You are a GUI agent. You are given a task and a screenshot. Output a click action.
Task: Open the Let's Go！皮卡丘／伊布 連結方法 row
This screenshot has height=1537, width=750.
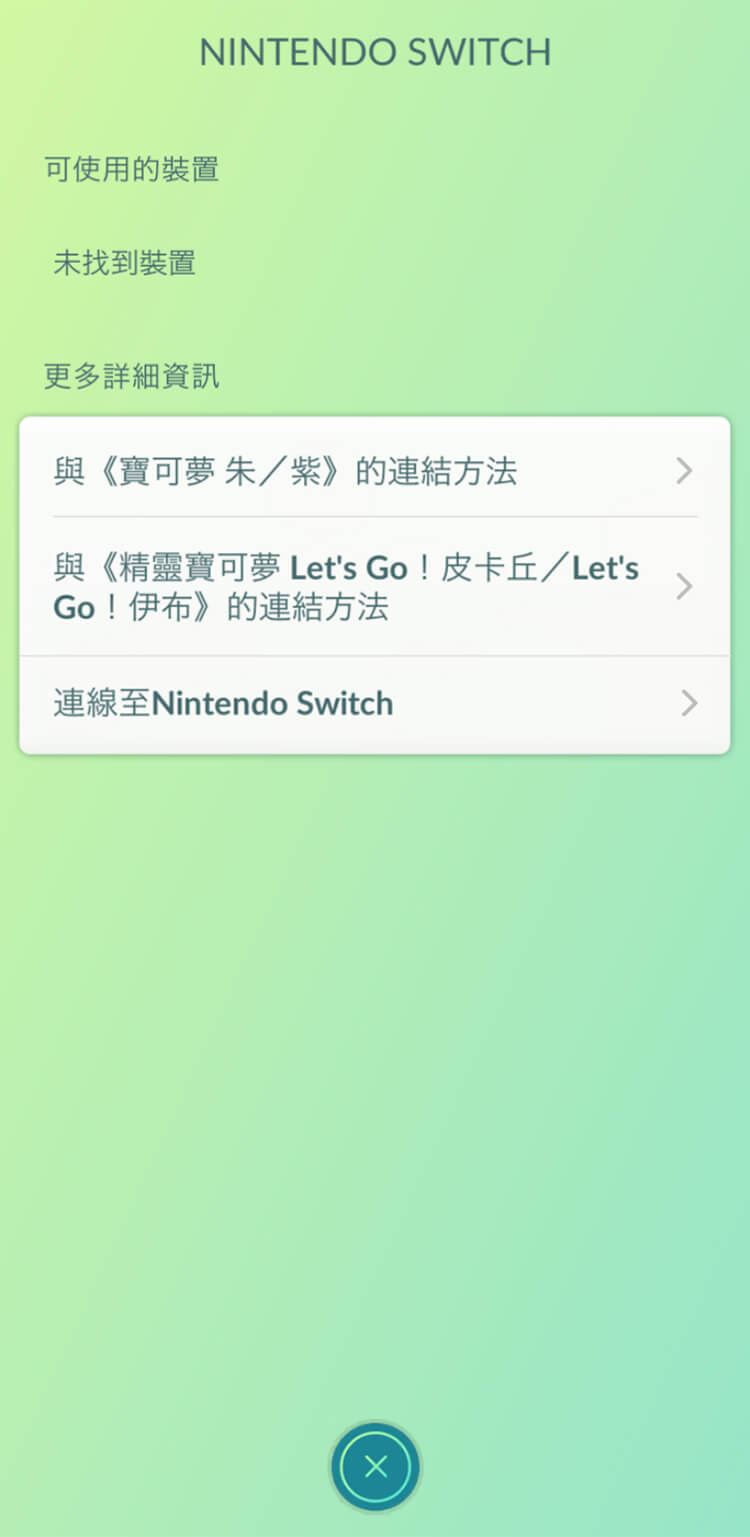coord(374,587)
